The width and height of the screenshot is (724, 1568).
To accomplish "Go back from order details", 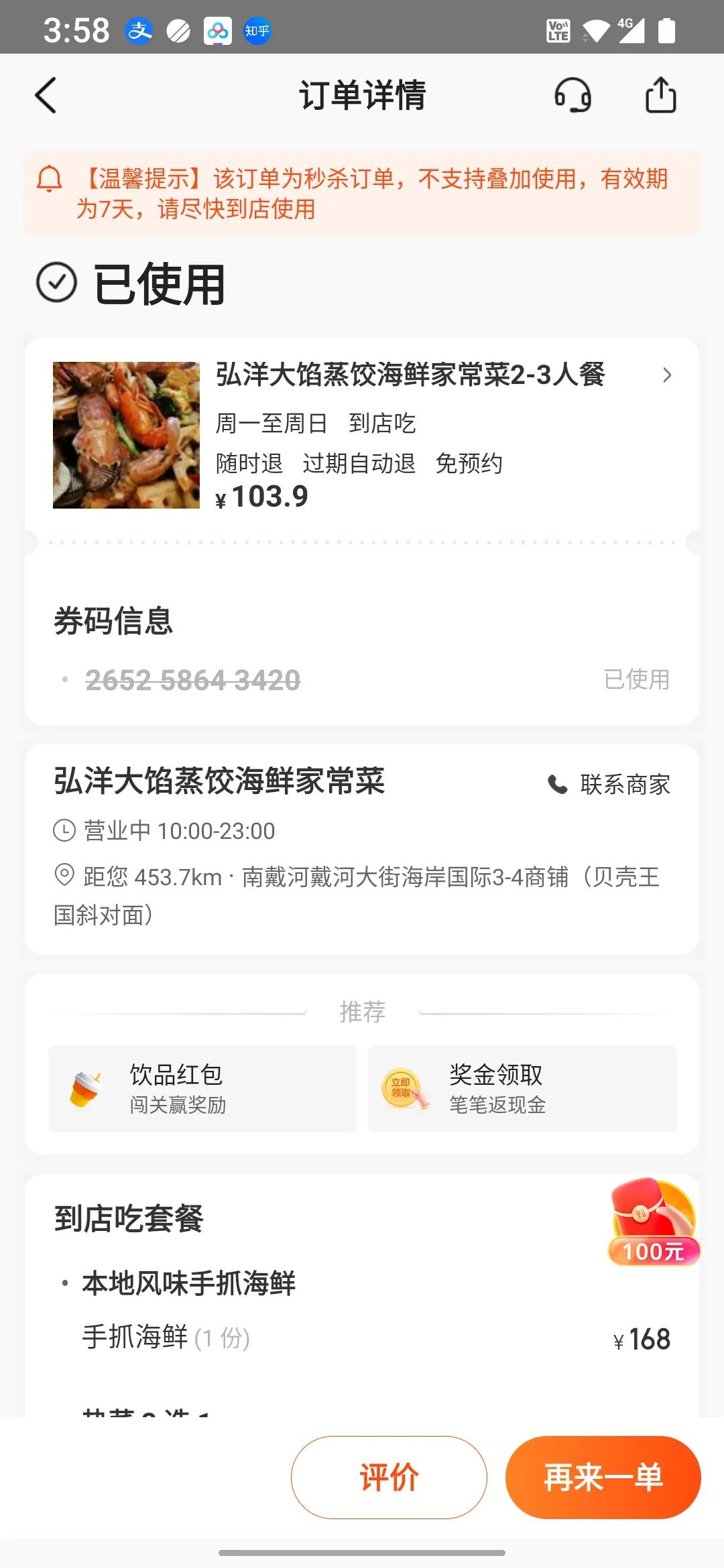I will point(46,95).
